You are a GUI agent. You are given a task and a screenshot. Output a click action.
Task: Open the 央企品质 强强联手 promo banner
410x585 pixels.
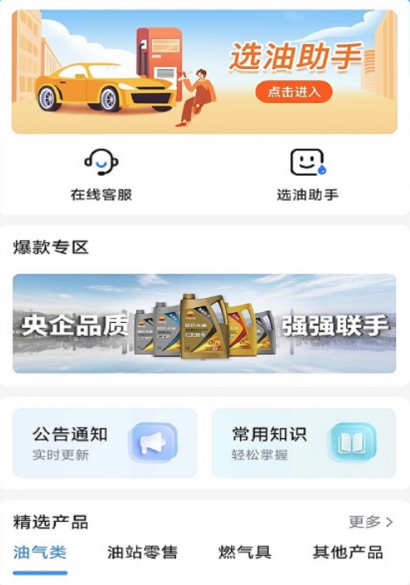pos(204,323)
